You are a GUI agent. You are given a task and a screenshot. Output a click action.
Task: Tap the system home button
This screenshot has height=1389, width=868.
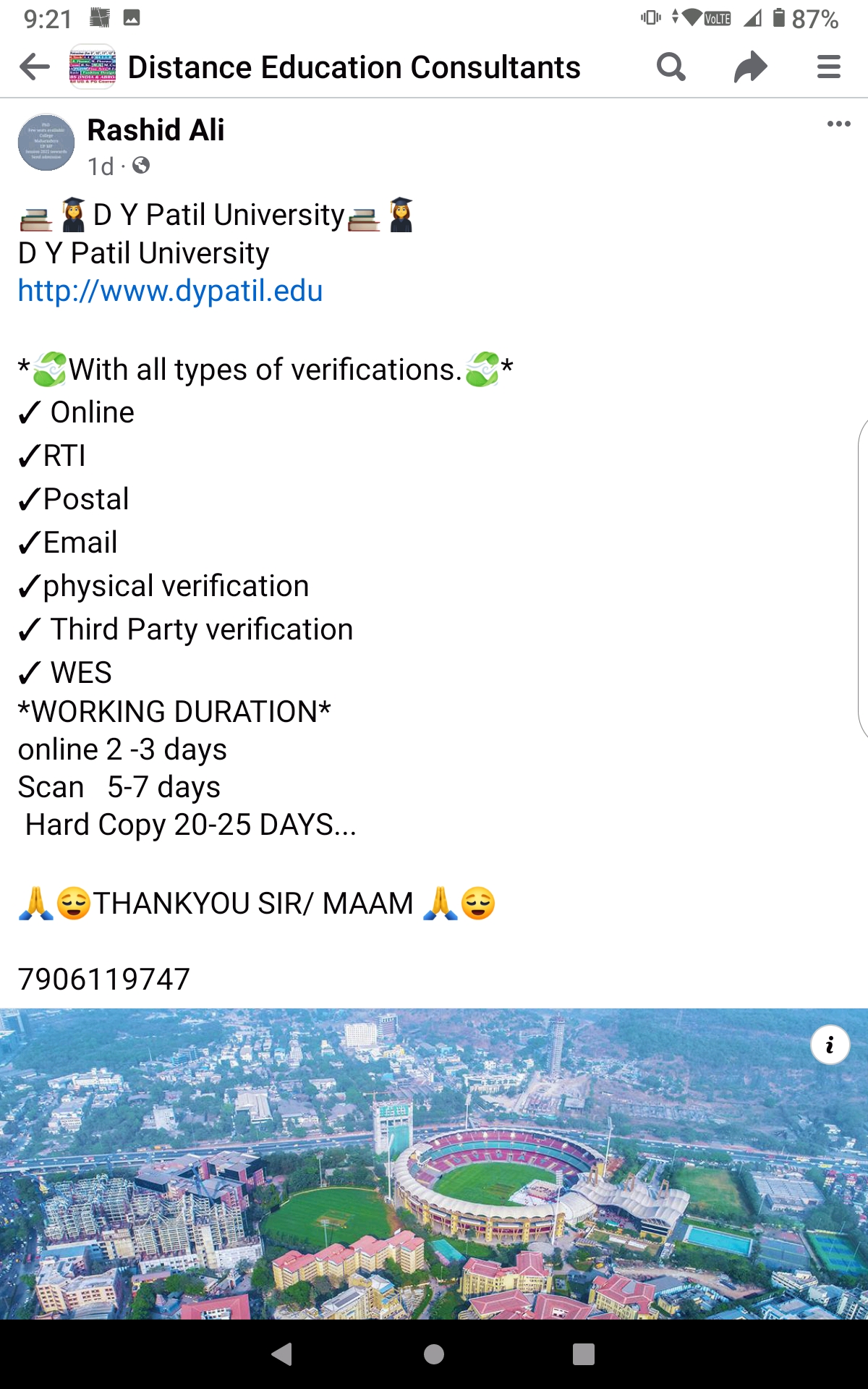[434, 1354]
